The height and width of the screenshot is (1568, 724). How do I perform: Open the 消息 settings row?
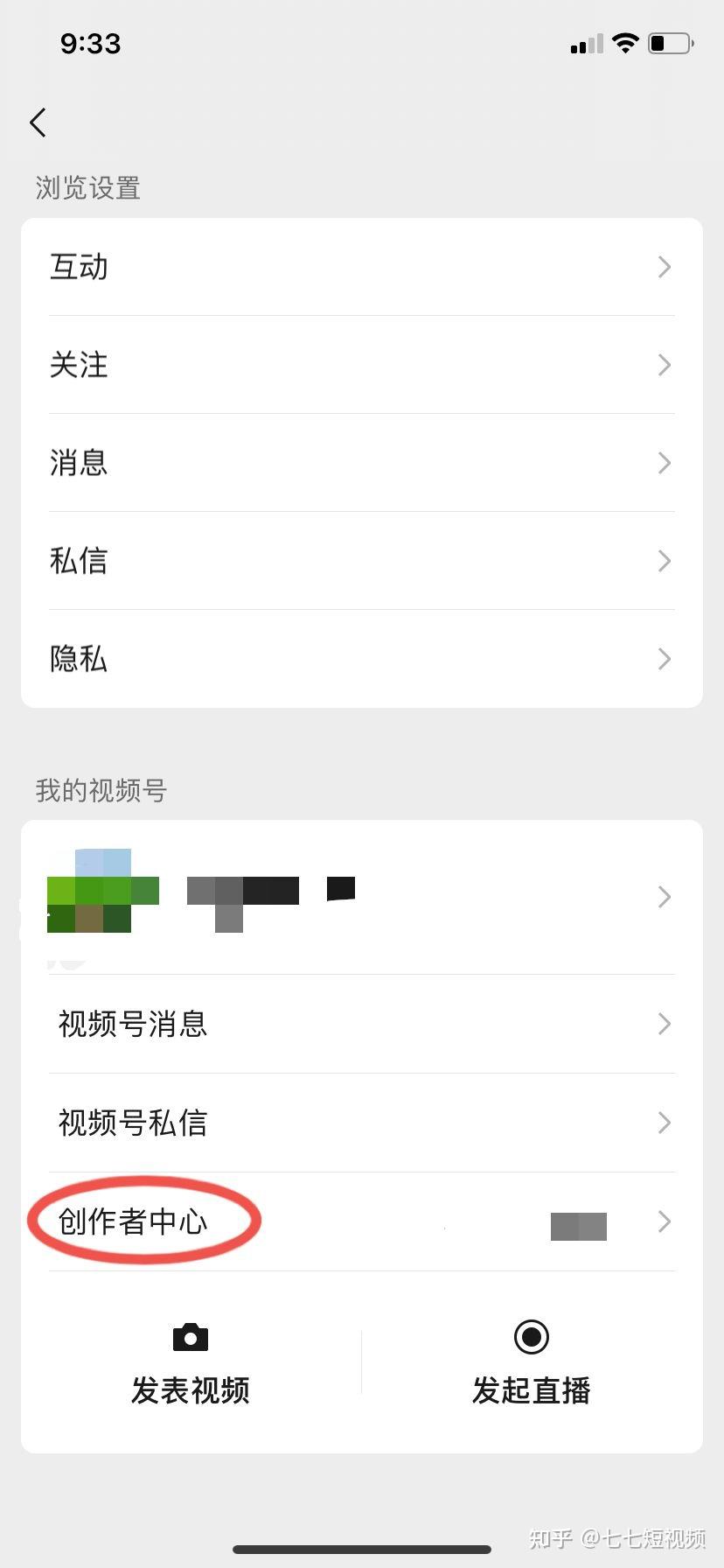tap(362, 463)
